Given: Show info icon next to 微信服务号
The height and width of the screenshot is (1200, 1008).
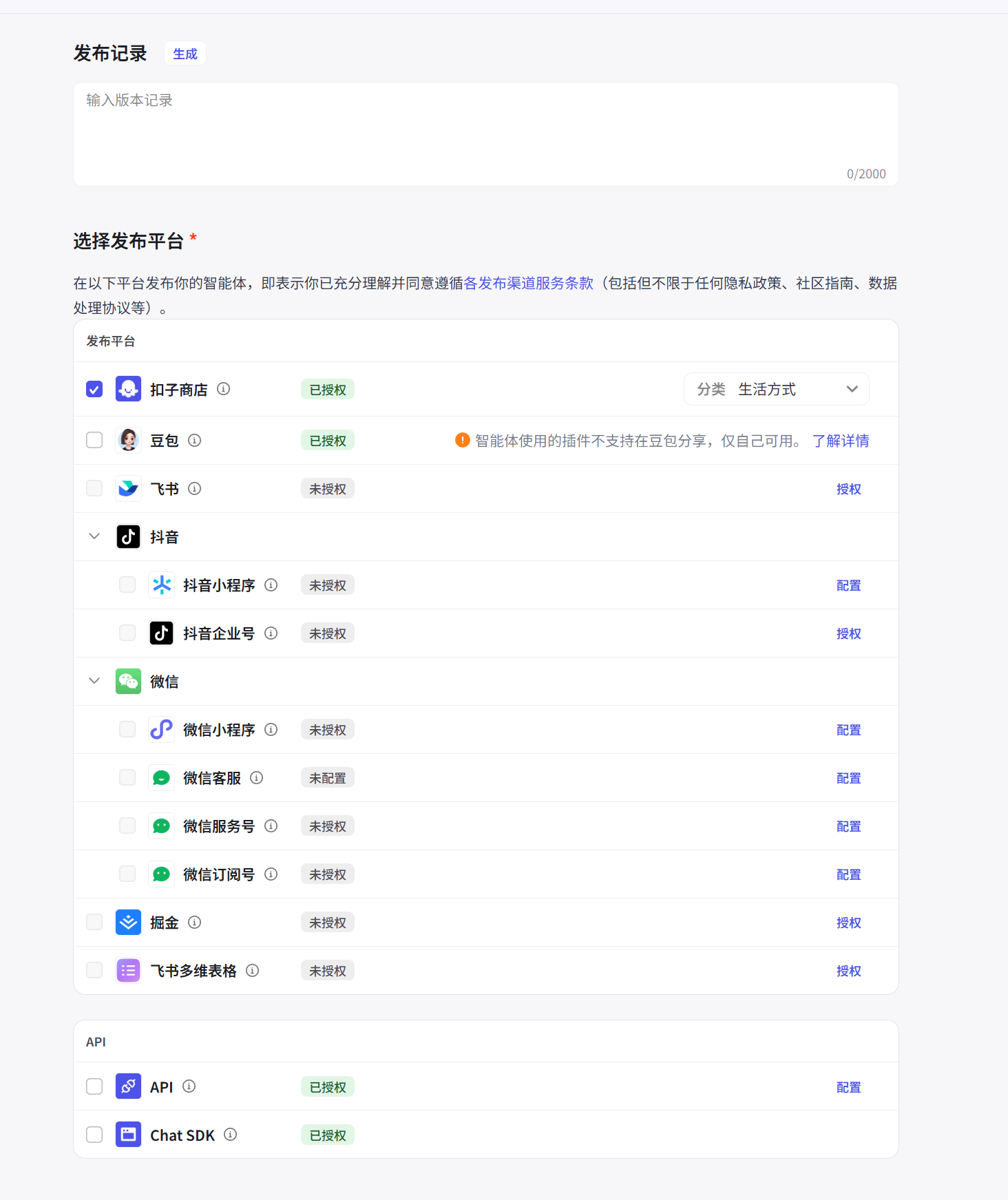Looking at the screenshot, I should 271,826.
